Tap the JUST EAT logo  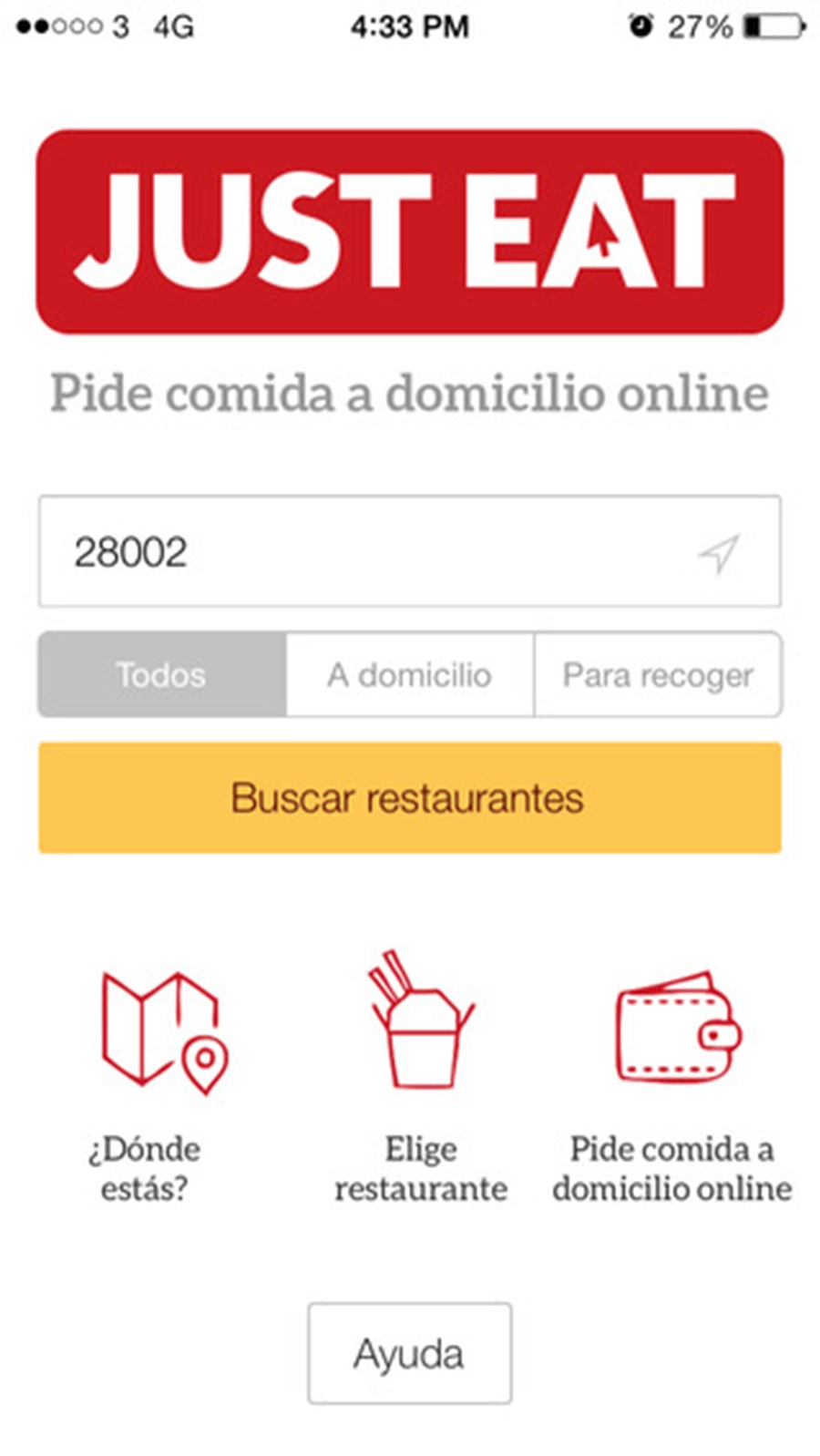click(x=409, y=231)
